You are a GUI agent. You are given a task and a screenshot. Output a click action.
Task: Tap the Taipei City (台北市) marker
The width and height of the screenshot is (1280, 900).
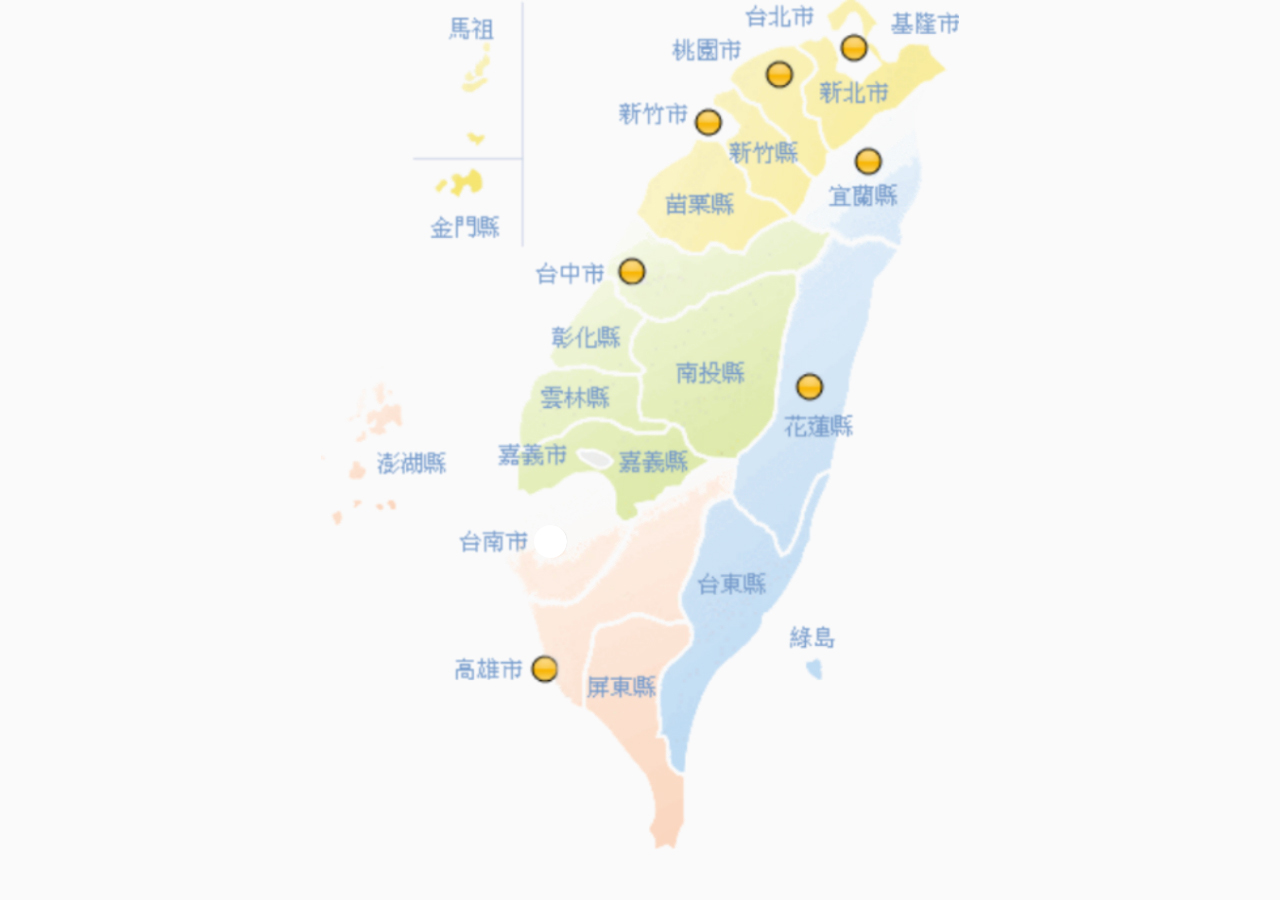pos(854,48)
